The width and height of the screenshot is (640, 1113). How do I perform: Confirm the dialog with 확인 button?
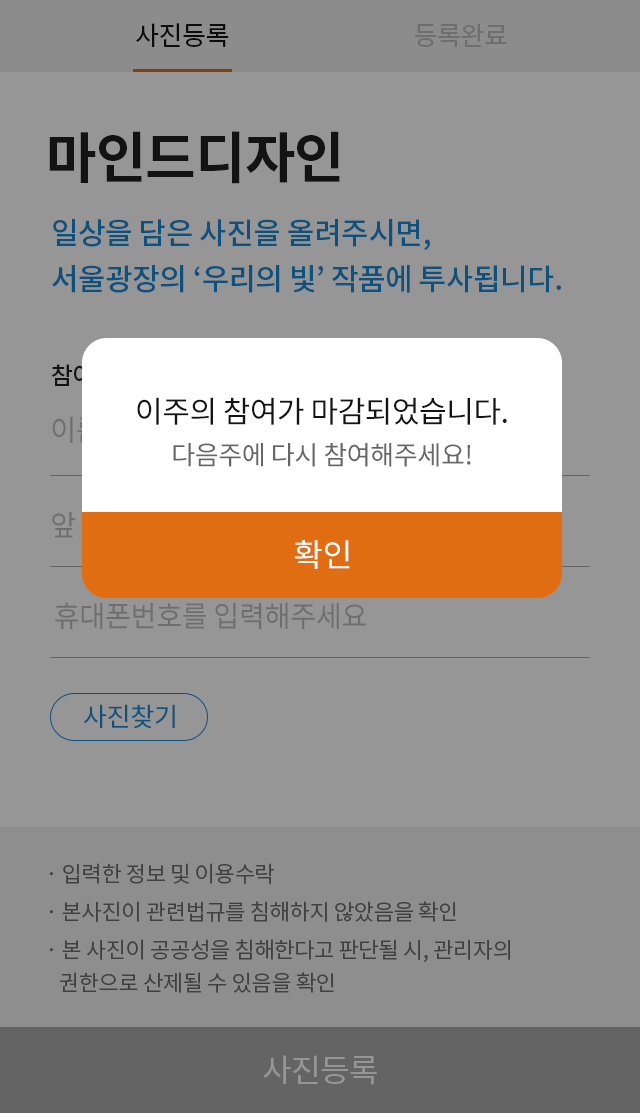321,554
